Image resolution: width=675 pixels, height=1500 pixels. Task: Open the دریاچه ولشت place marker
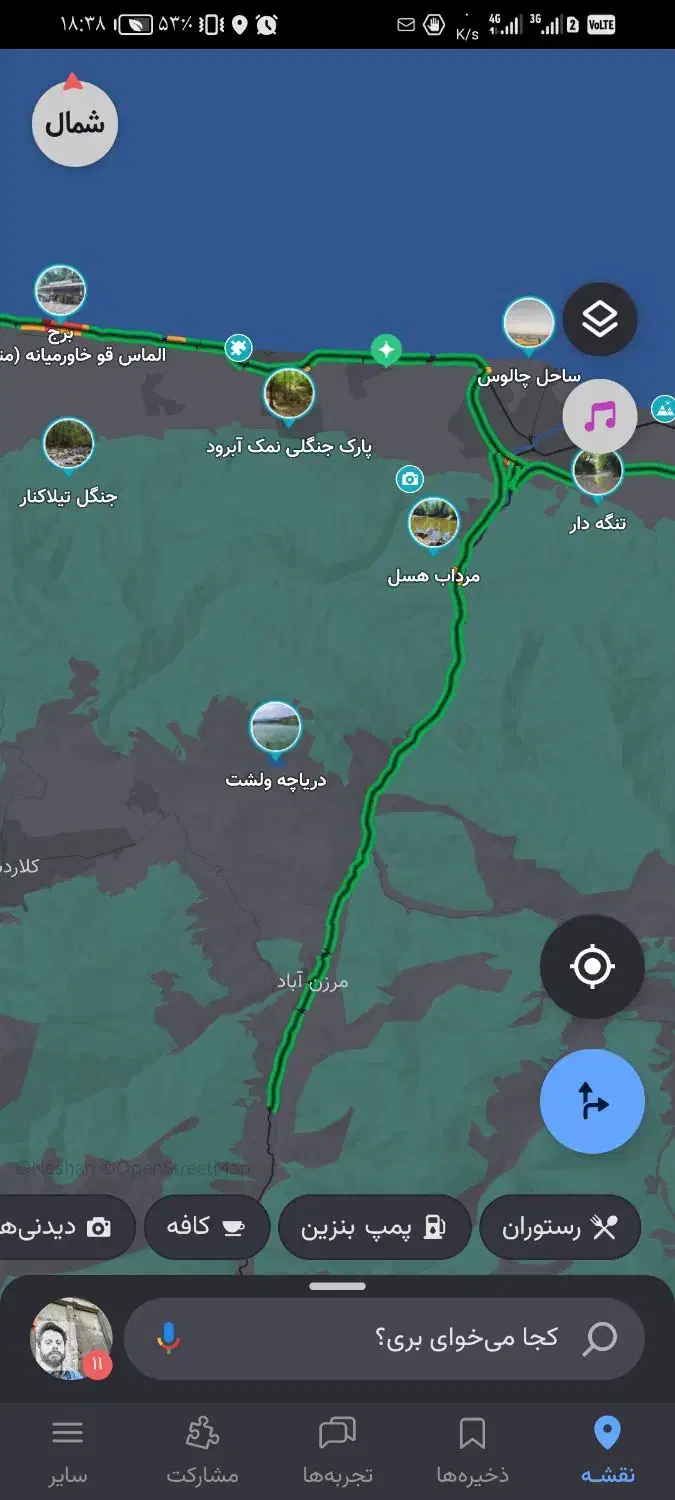click(275, 727)
